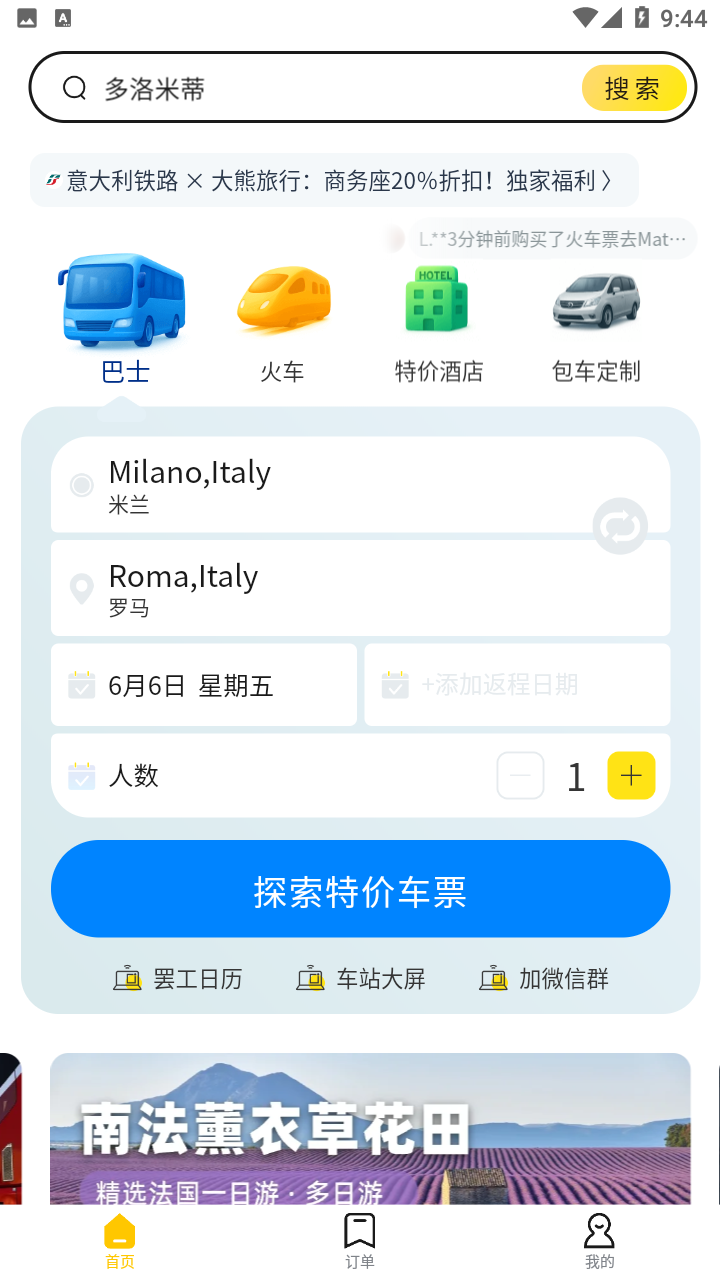
Task: Increase passenger count with the plus stepper
Action: click(631, 775)
